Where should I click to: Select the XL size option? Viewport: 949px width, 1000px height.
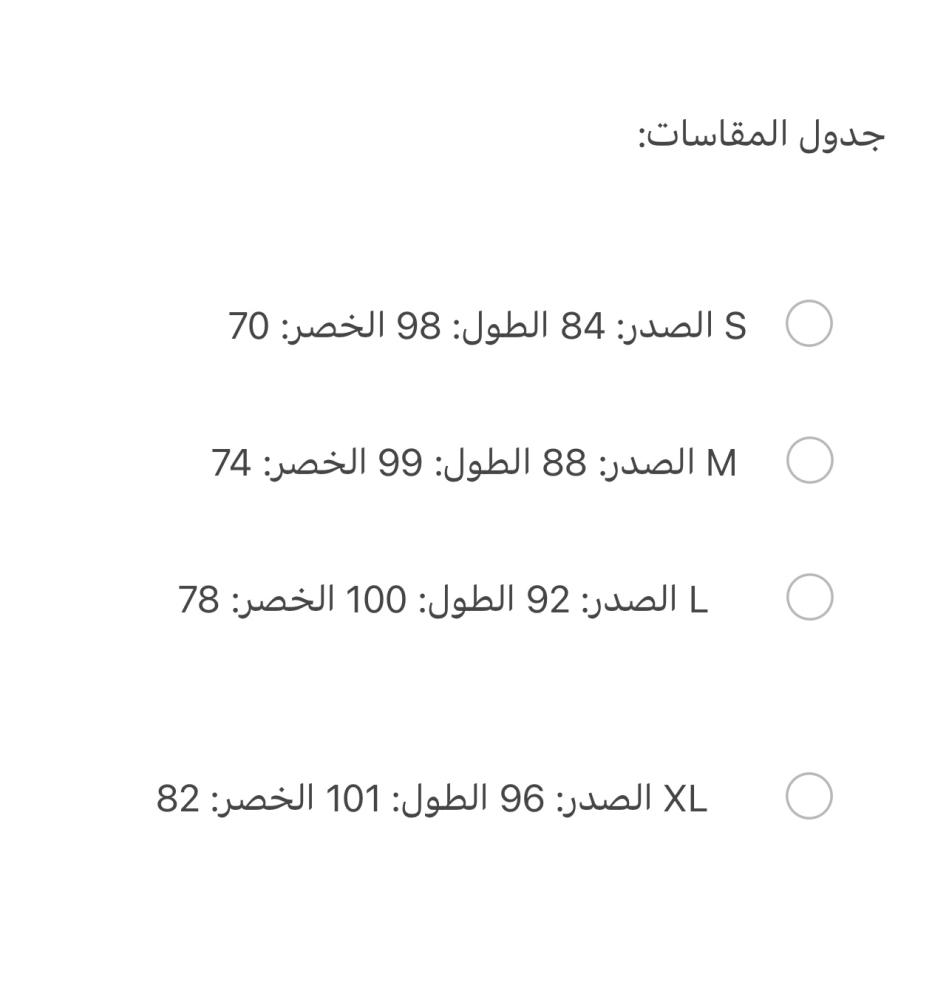809,796
